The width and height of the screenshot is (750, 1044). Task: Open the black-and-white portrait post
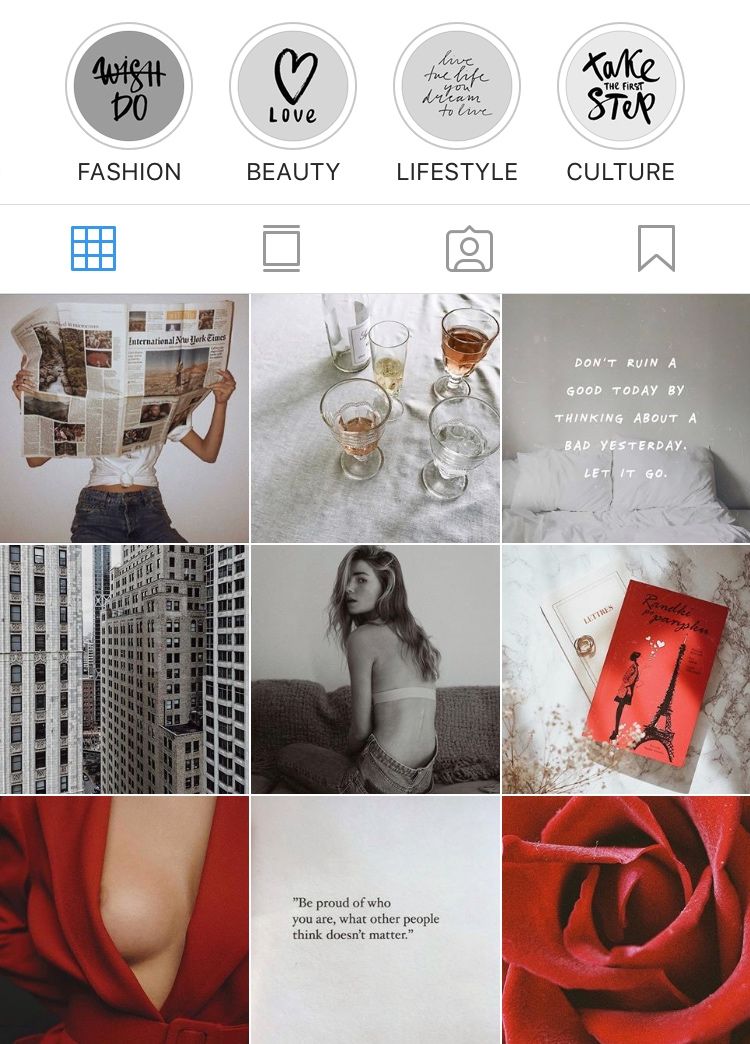pos(375,668)
